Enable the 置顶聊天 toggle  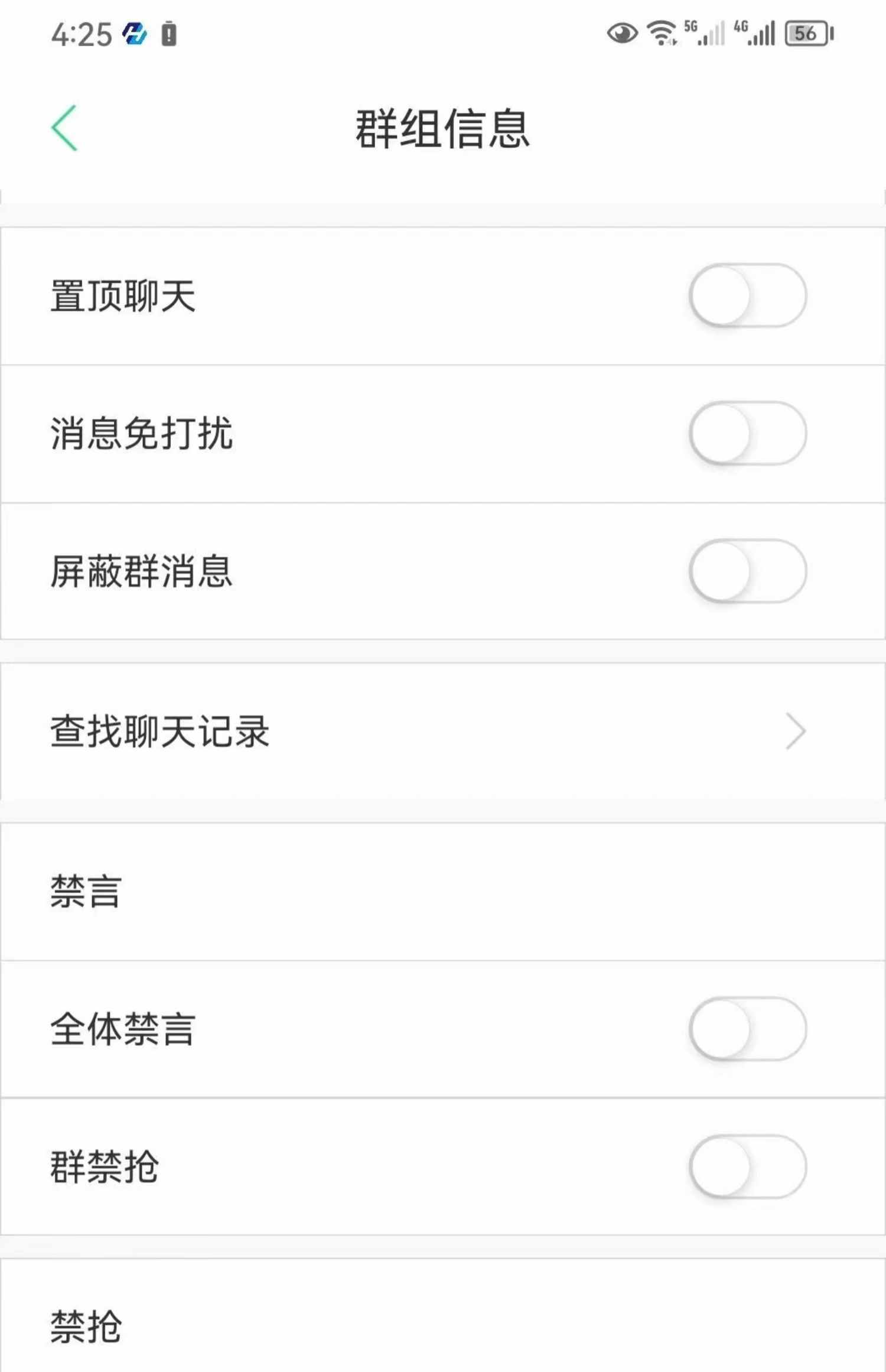747,296
